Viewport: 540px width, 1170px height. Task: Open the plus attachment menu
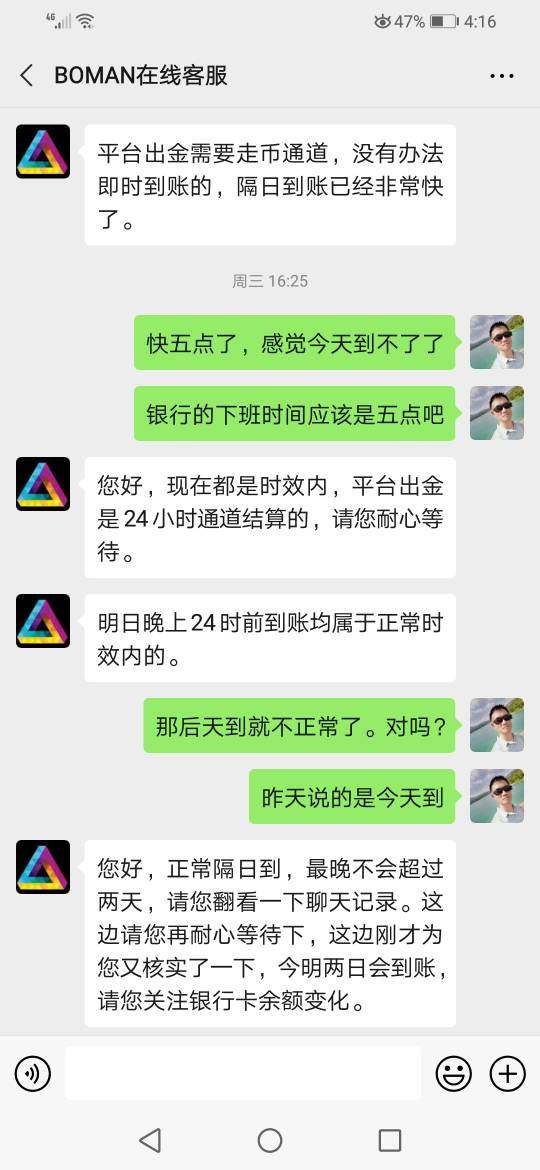[x=508, y=1074]
